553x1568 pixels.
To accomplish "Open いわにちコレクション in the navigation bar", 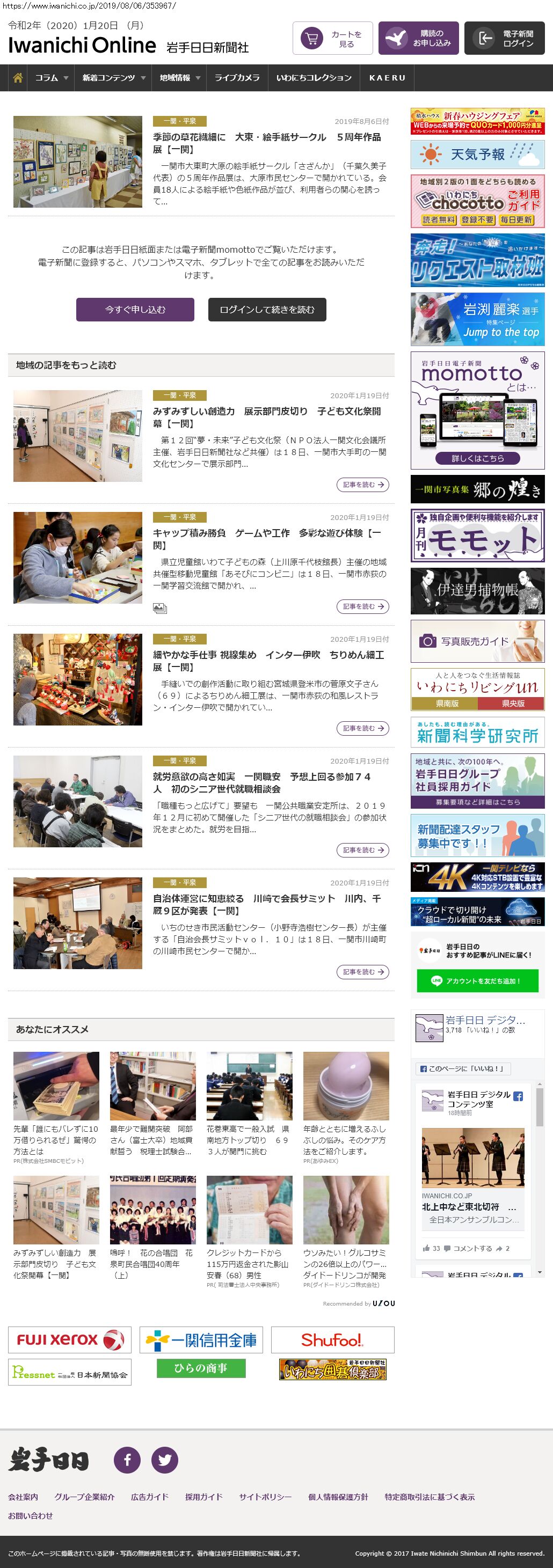I will (314, 78).
